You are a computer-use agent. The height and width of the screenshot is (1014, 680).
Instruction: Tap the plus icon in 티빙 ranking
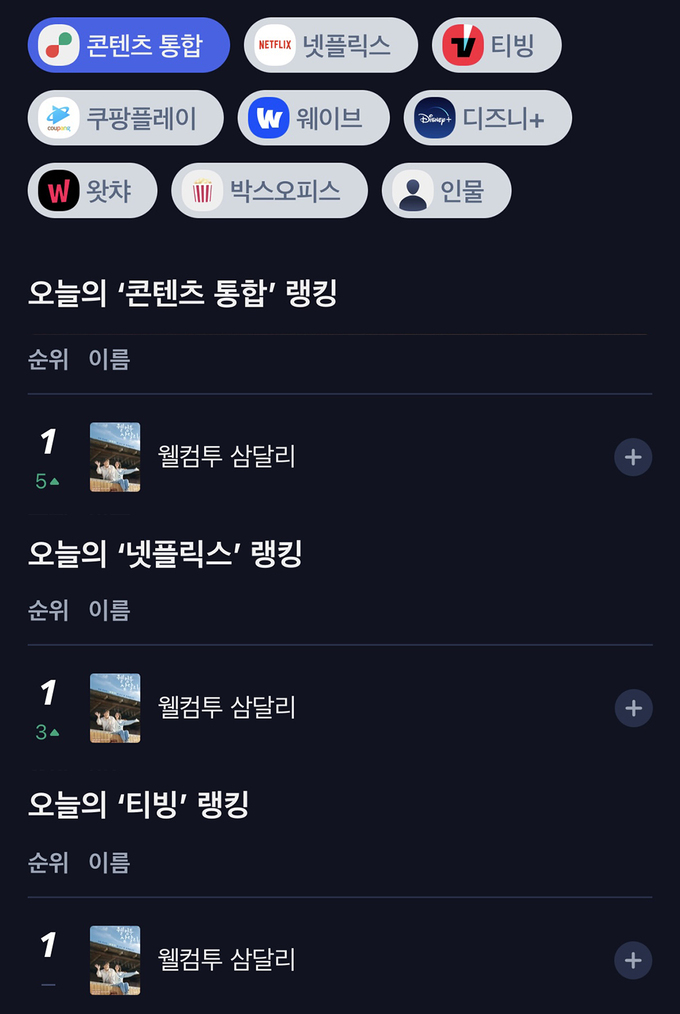pos(633,960)
